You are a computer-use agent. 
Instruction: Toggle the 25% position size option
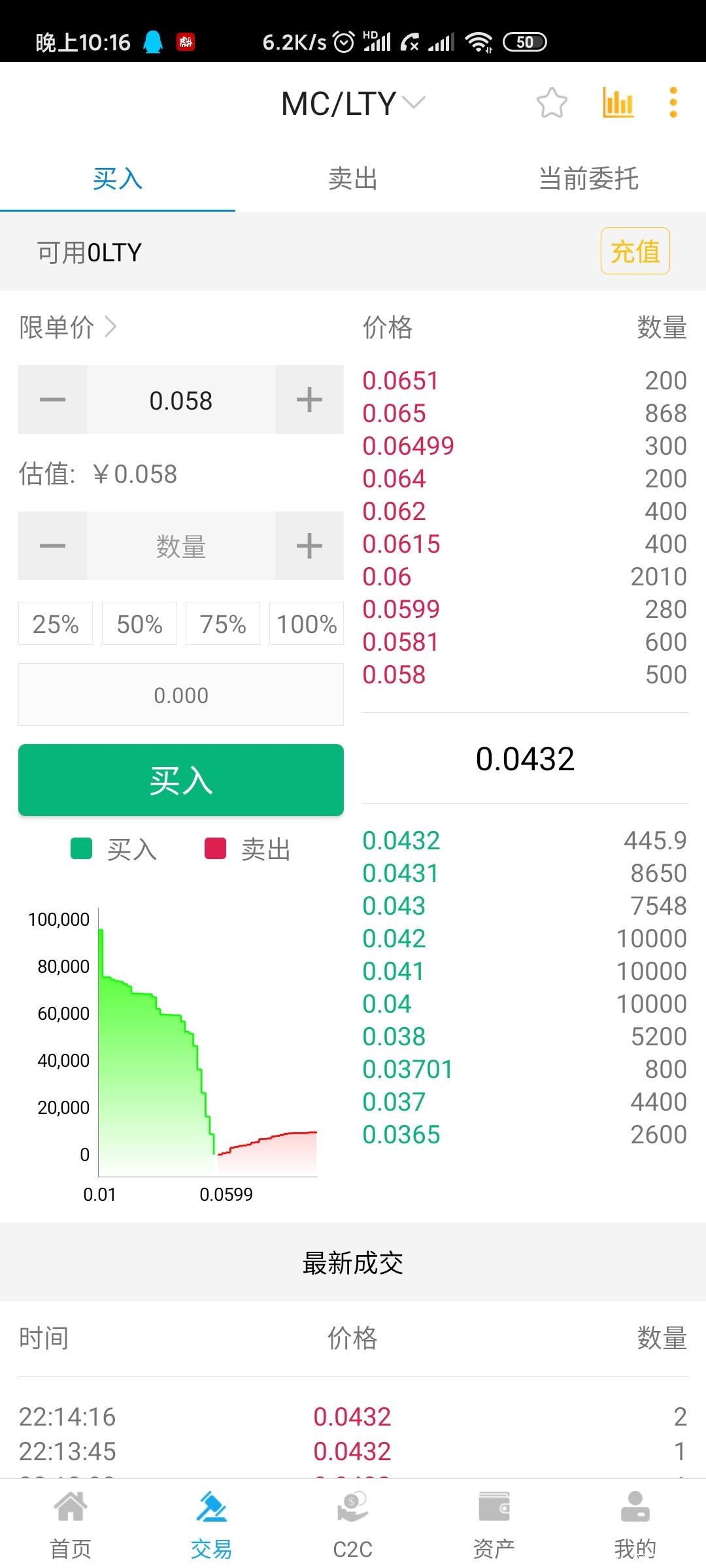[x=55, y=624]
